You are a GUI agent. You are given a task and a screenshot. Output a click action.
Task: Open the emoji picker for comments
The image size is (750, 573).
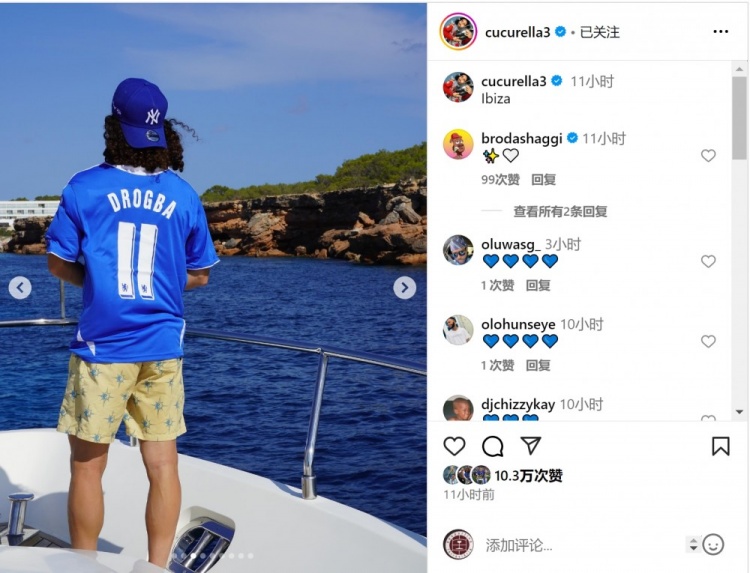713,545
